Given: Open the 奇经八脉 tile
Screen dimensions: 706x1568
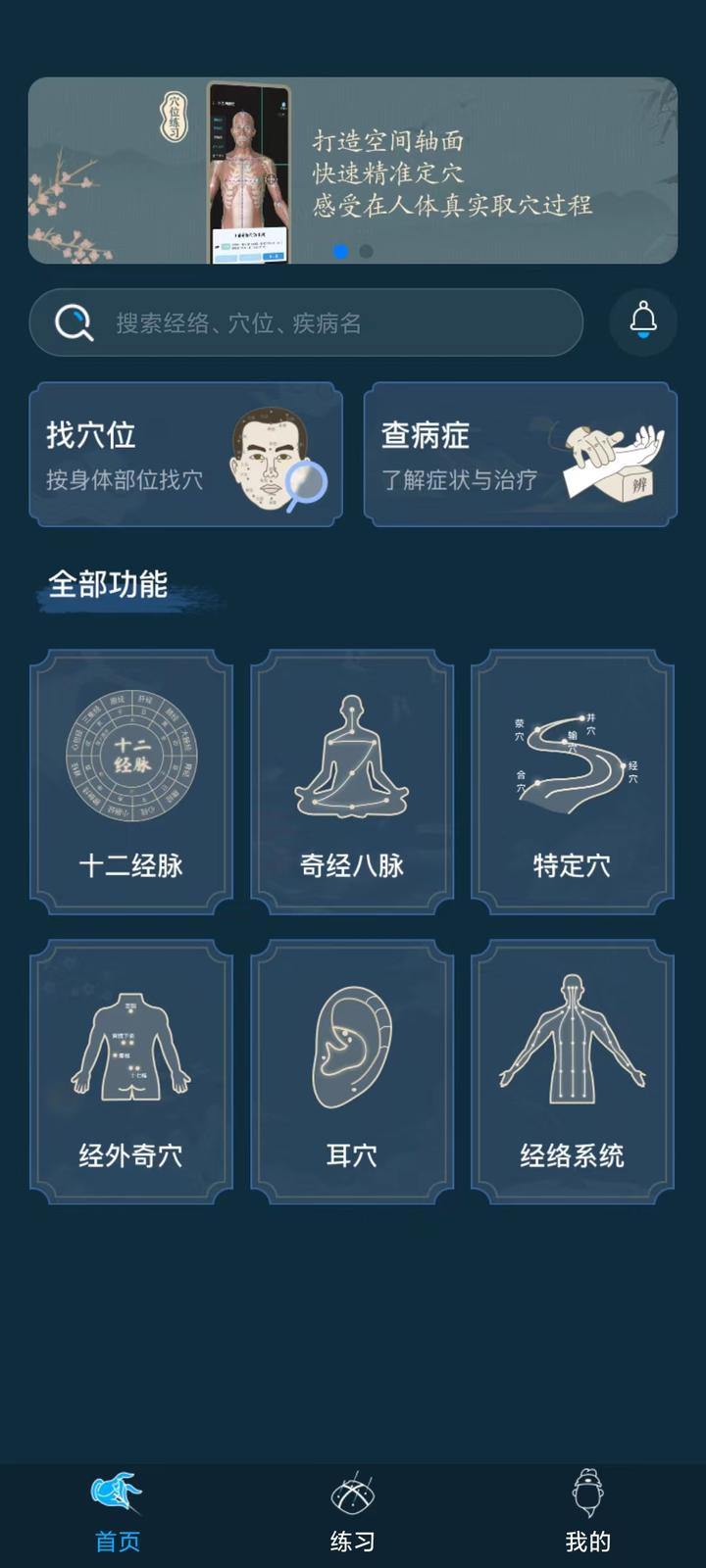Looking at the screenshot, I should coord(352,781).
